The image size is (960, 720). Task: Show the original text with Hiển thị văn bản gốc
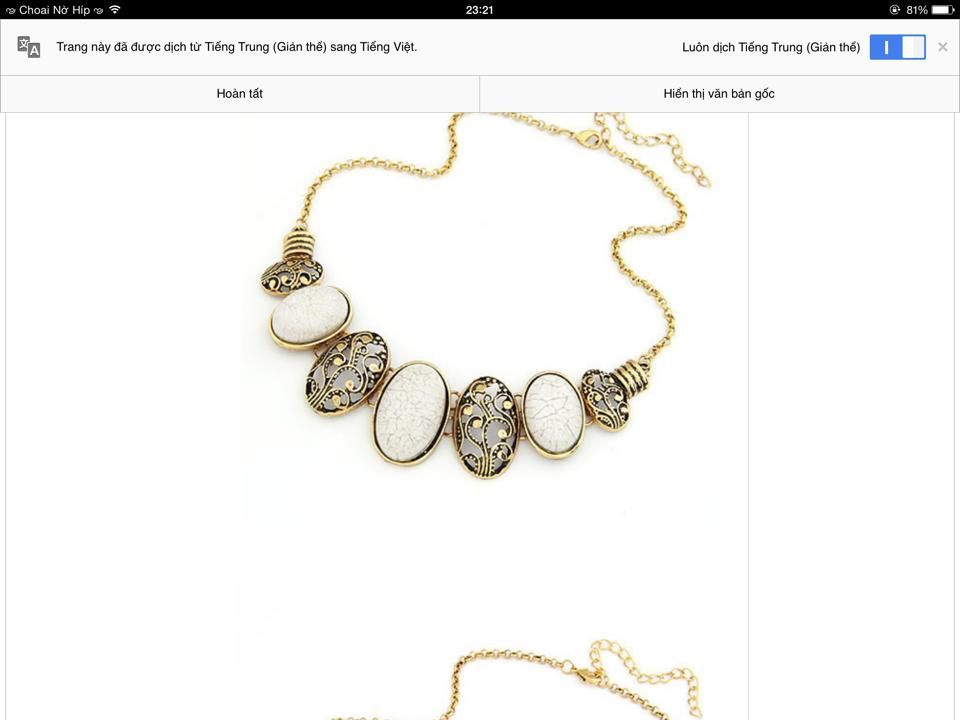719,94
